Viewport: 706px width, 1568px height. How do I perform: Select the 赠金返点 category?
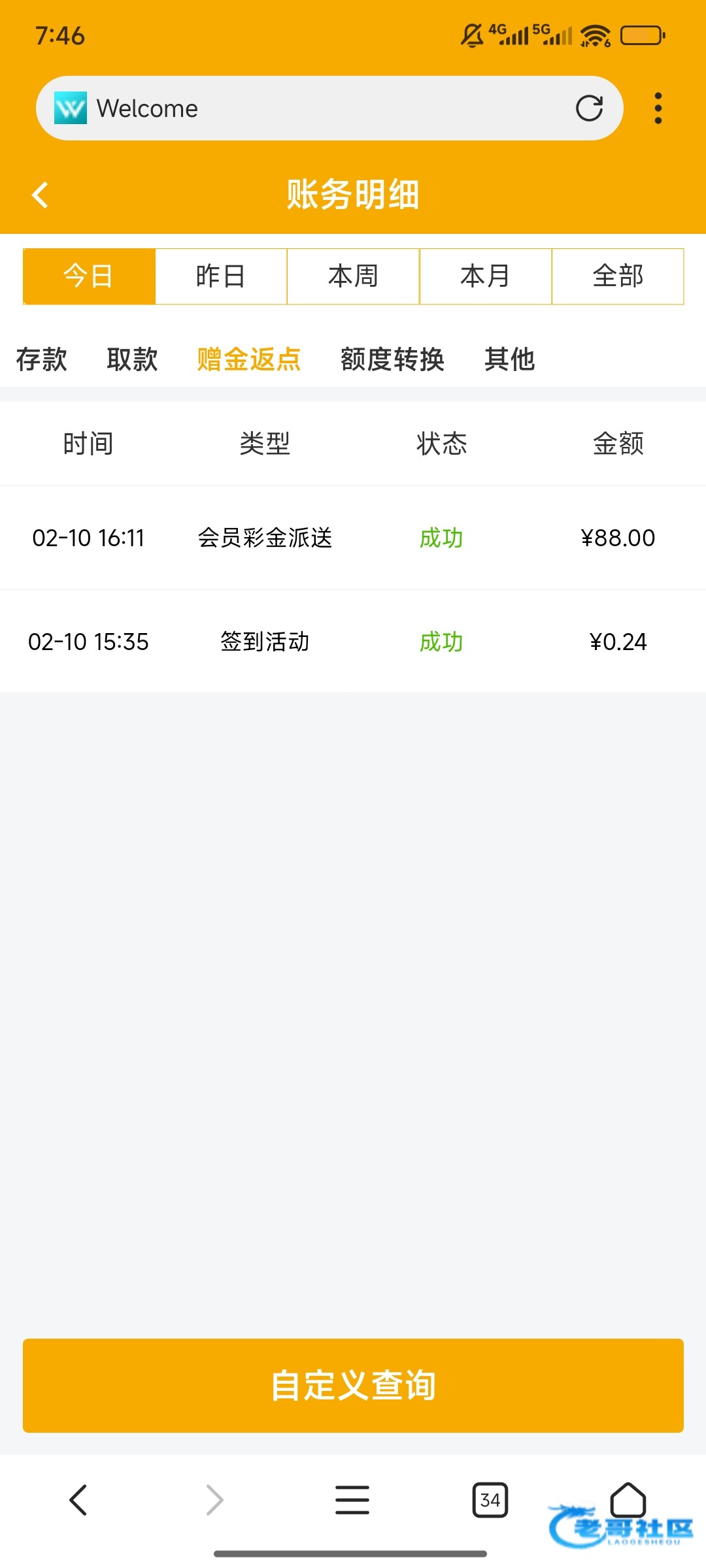click(248, 359)
